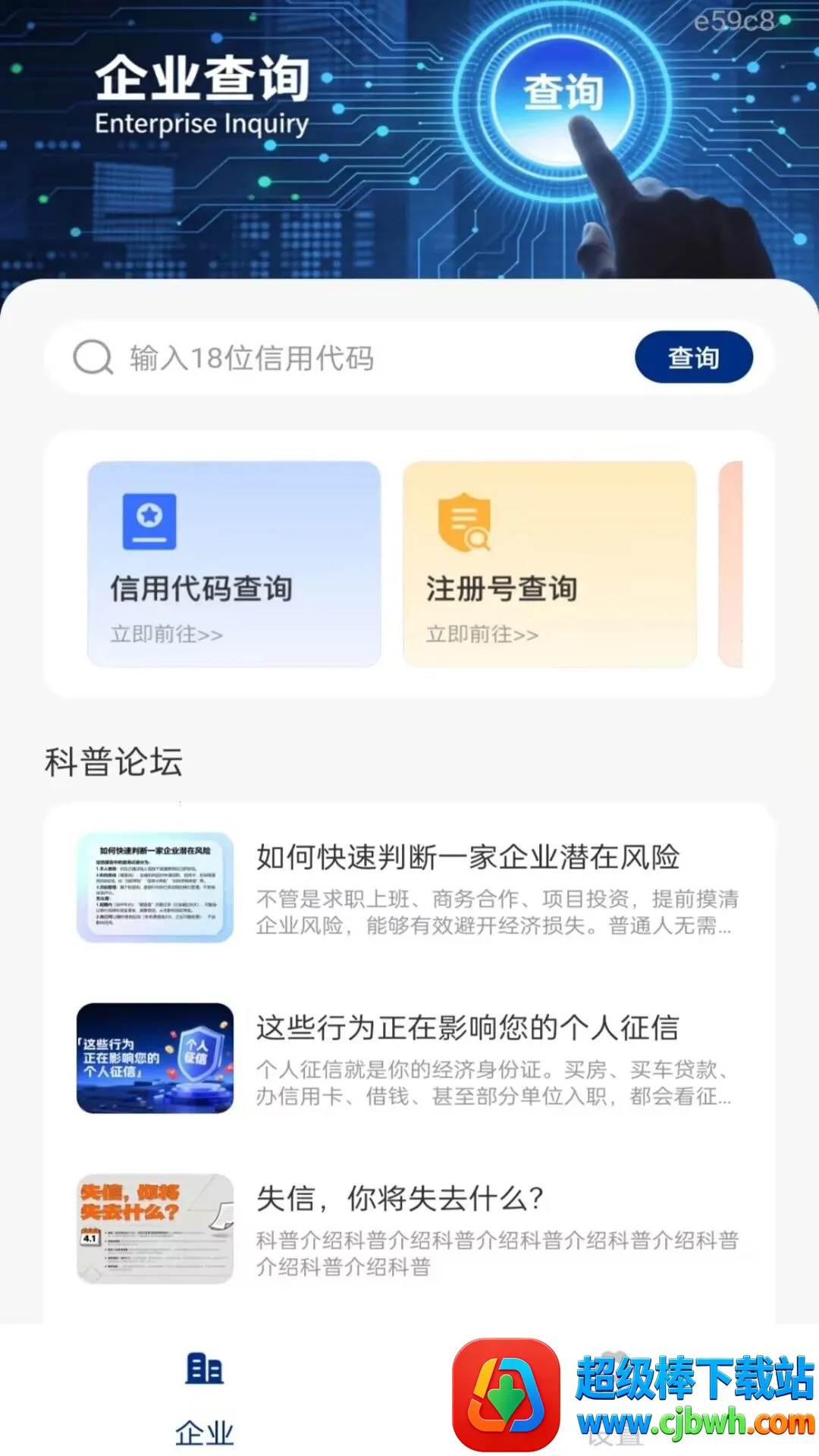Switch to the 企业 tab
The image size is (819, 1456).
[x=205, y=1399]
